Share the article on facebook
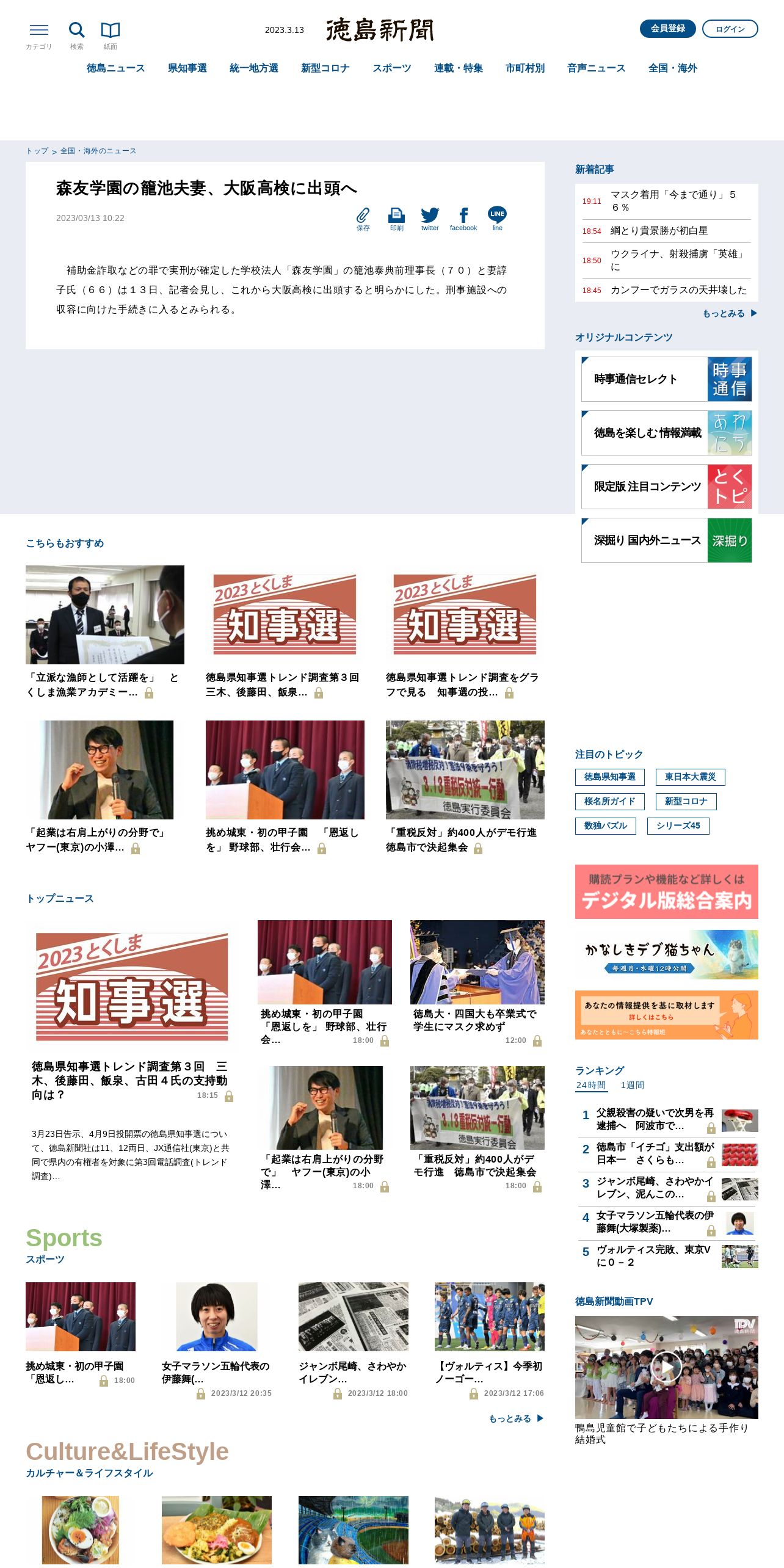The width and height of the screenshot is (784, 1568). [463, 218]
